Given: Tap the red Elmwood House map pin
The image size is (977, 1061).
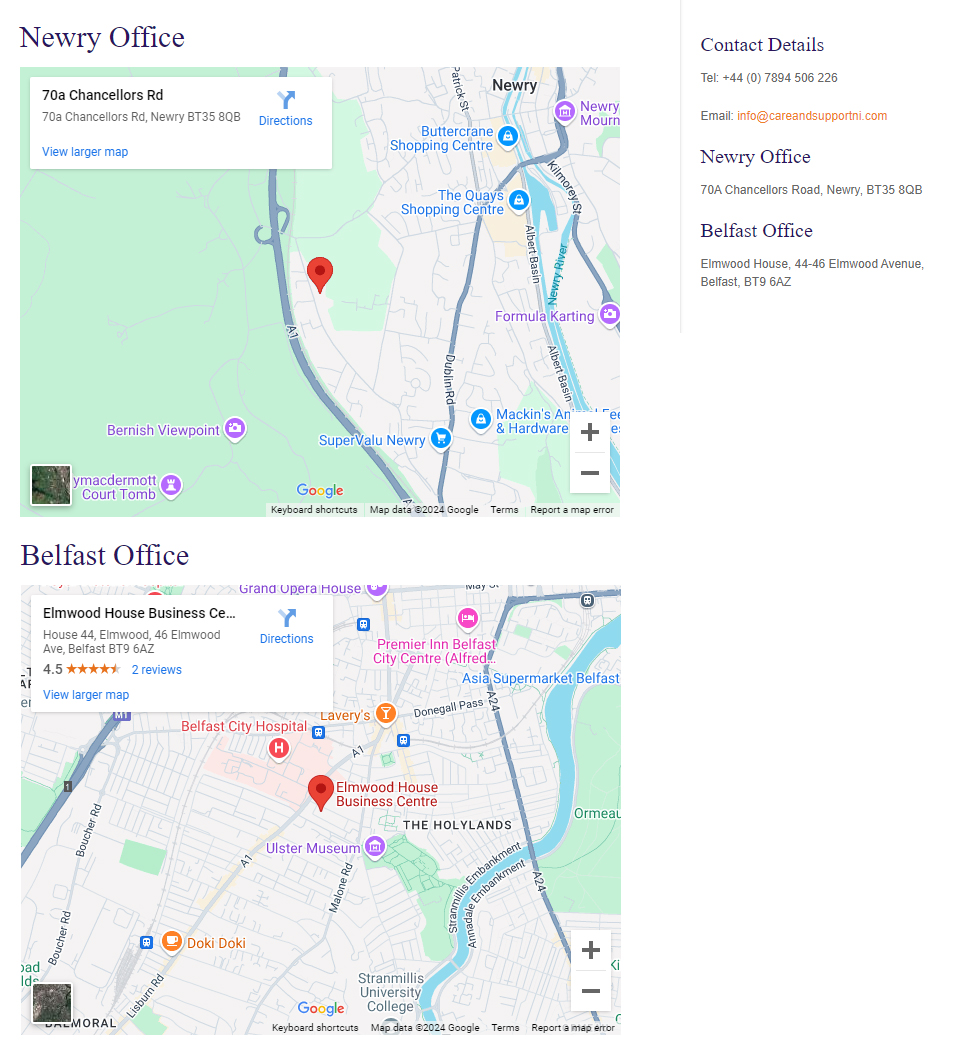Looking at the screenshot, I should [x=320, y=791].
